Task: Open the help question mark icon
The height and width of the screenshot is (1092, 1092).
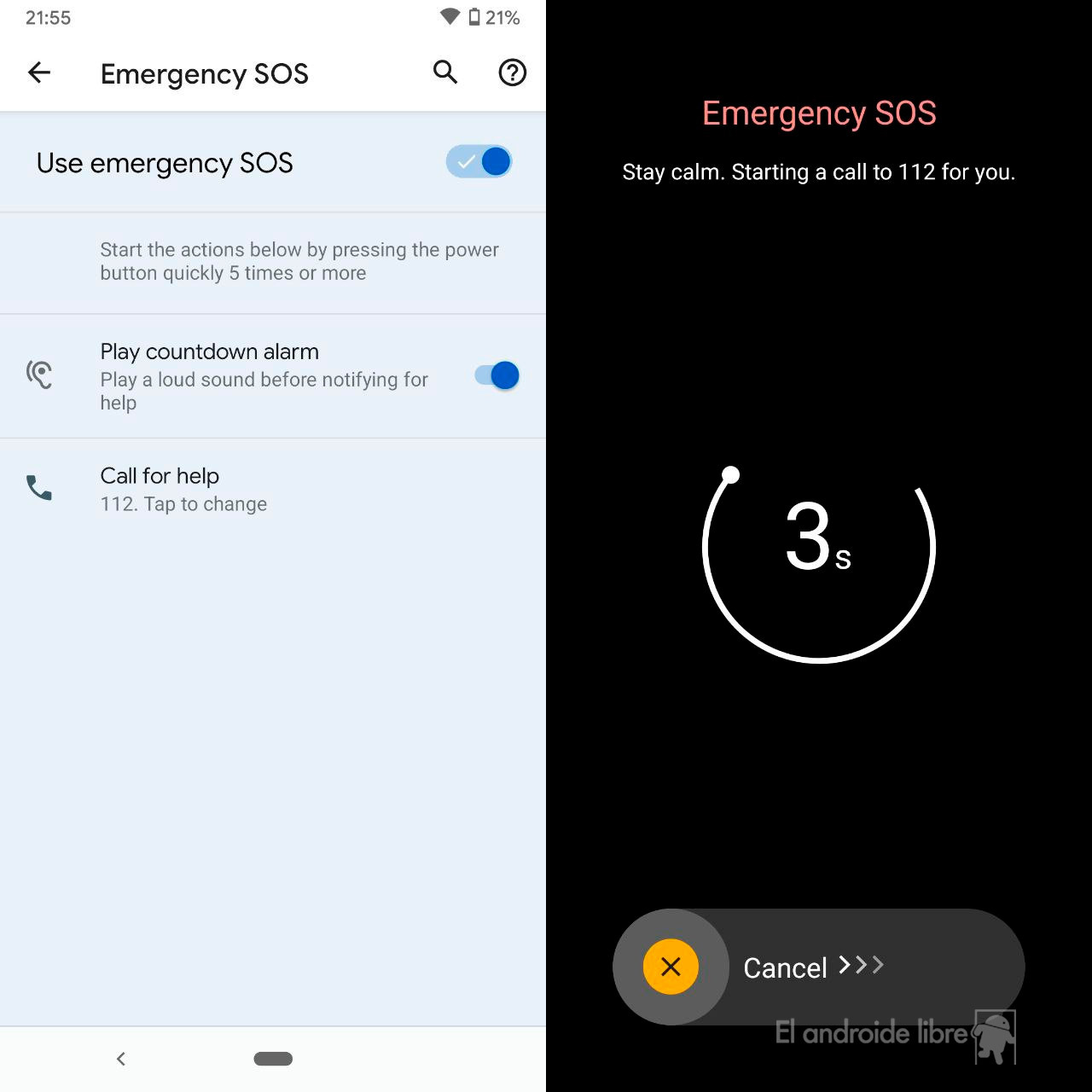Action: tap(512, 73)
